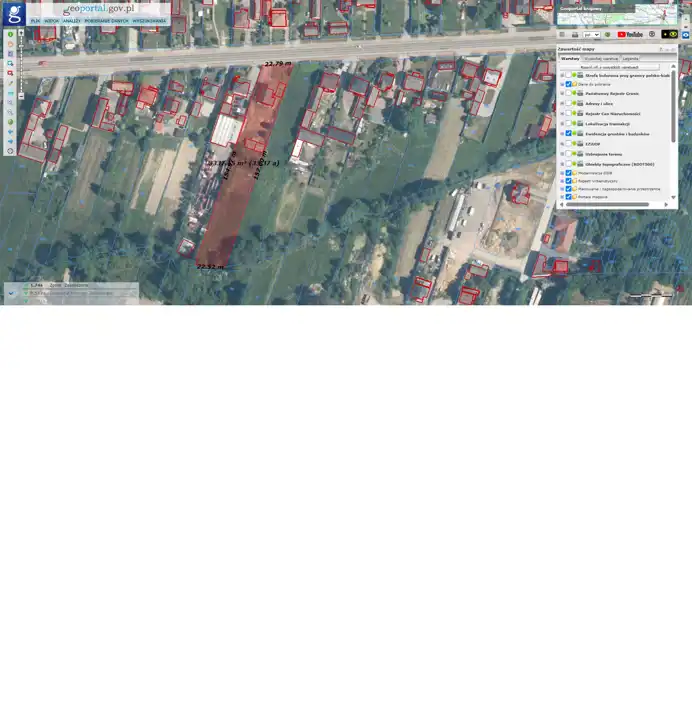Enable the Państwowy Rejestr Granic layer

click(568, 93)
